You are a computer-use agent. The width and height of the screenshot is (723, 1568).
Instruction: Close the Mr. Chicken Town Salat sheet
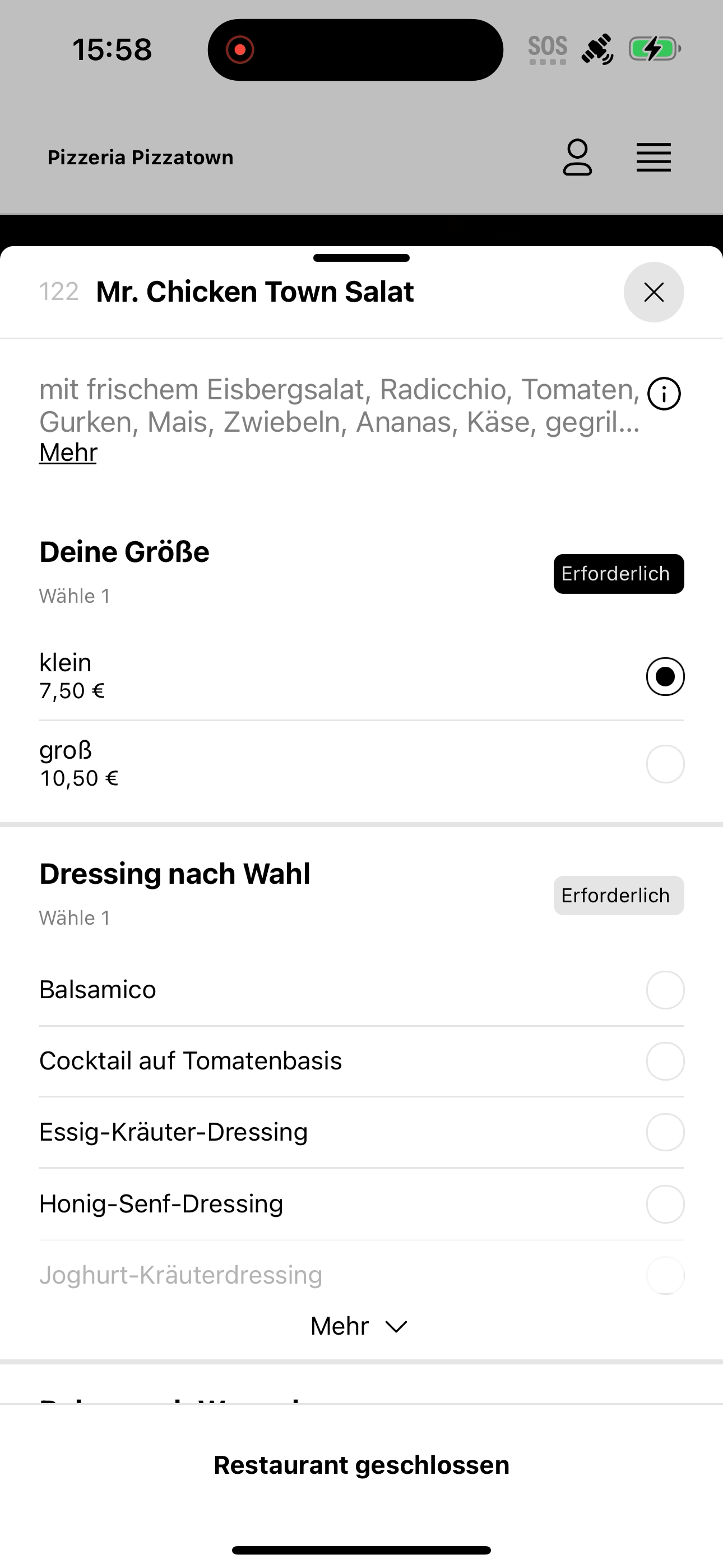(654, 292)
